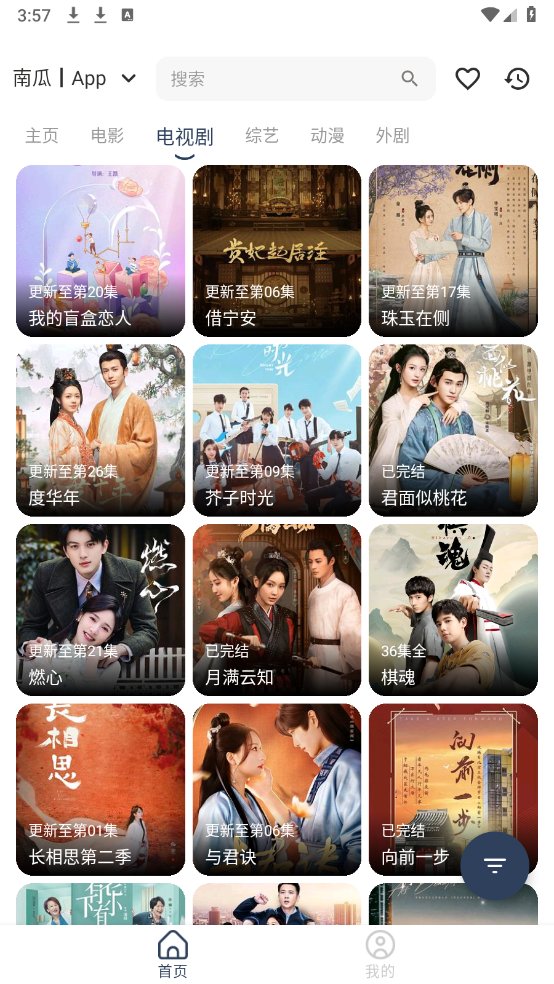Select the 芥子时光 card

(x=277, y=430)
